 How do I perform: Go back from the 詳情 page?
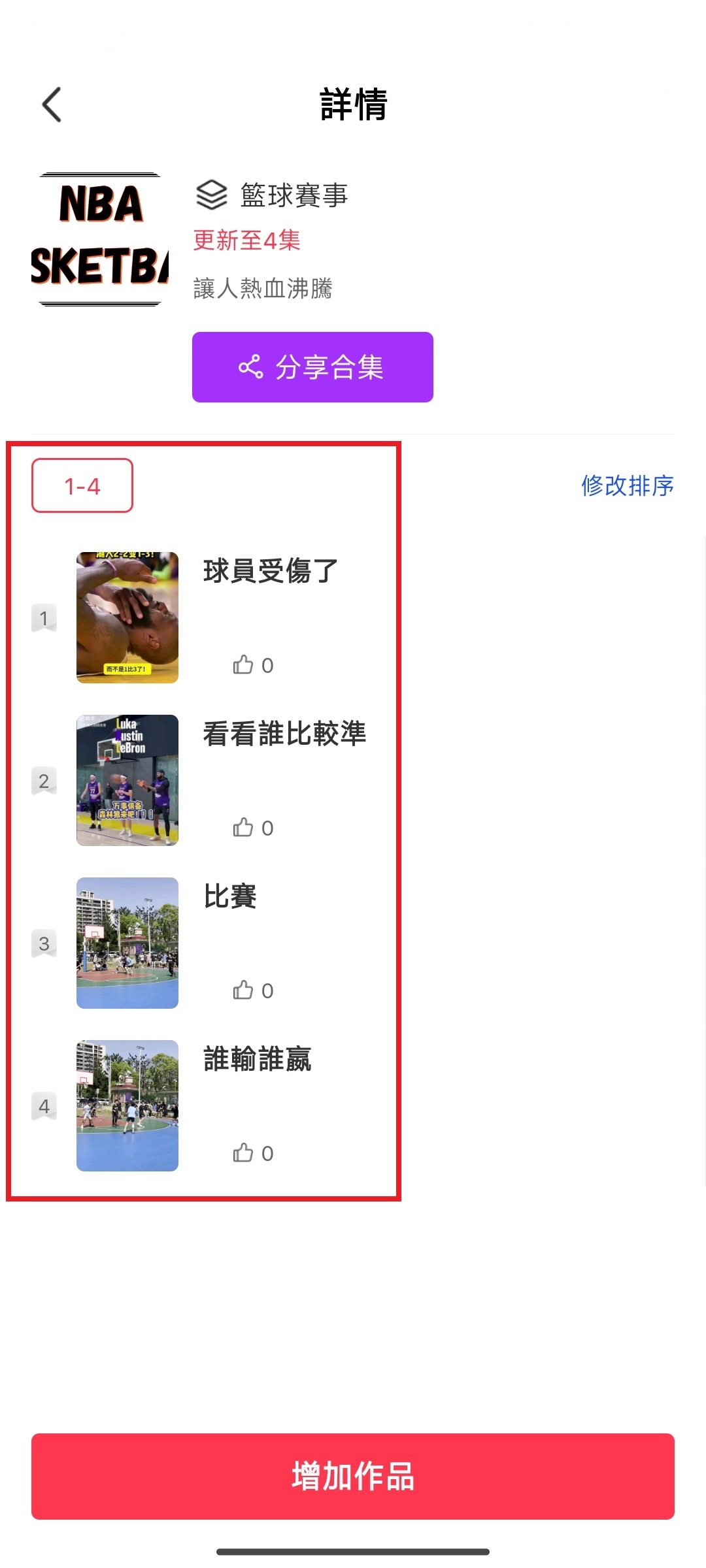coord(52,105)
